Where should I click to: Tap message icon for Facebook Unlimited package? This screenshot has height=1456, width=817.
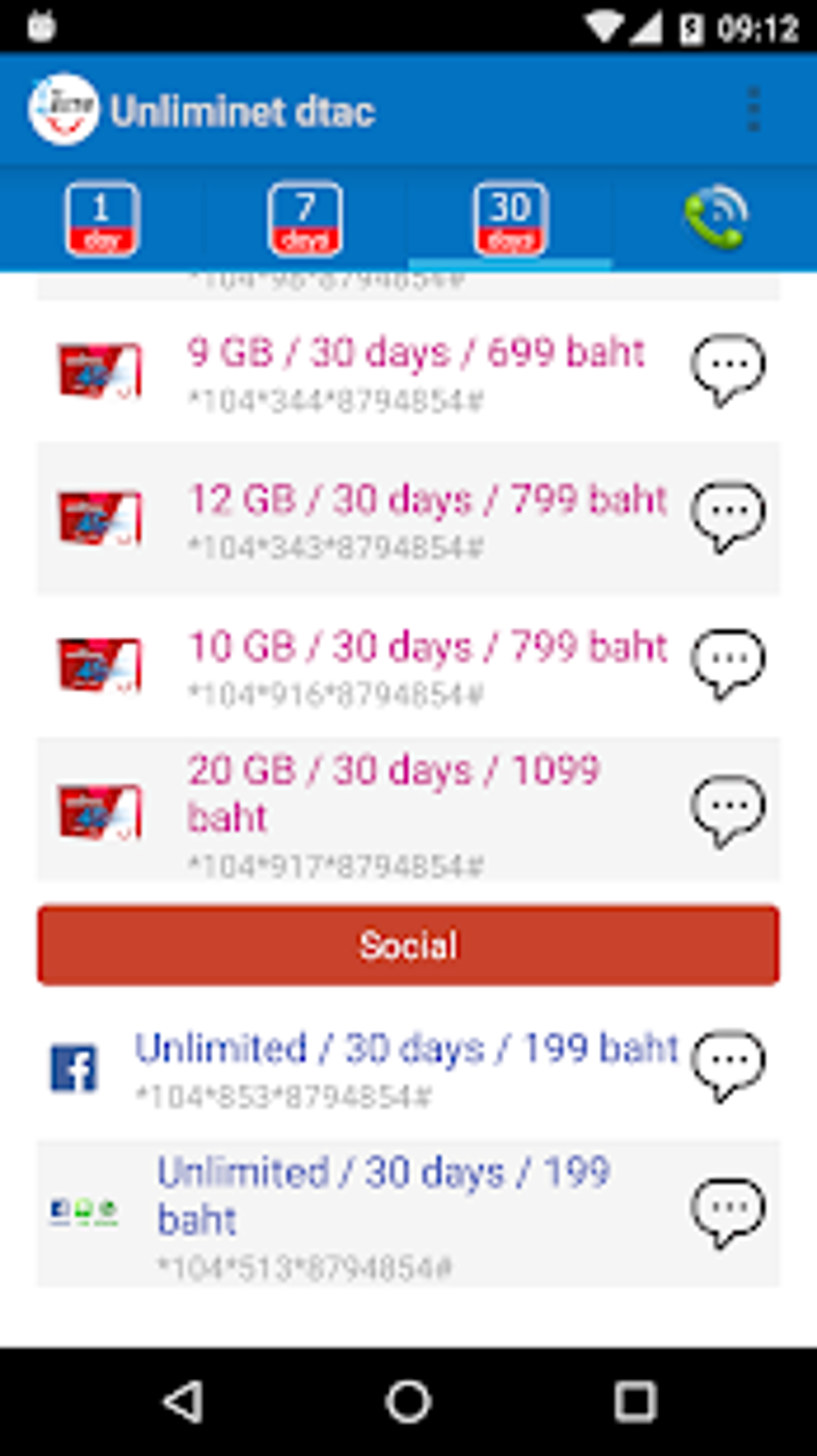[727, 1064]
